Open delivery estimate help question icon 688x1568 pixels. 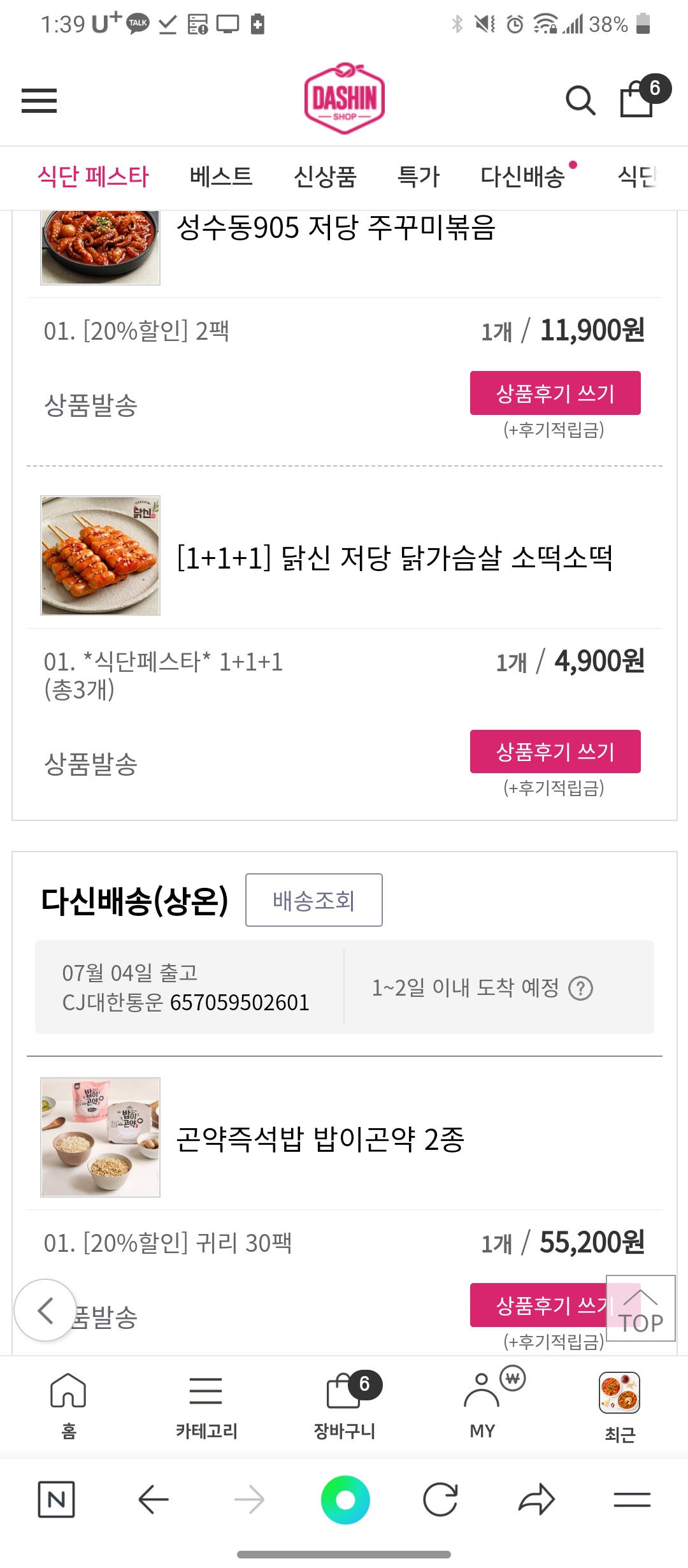[580, 989]
